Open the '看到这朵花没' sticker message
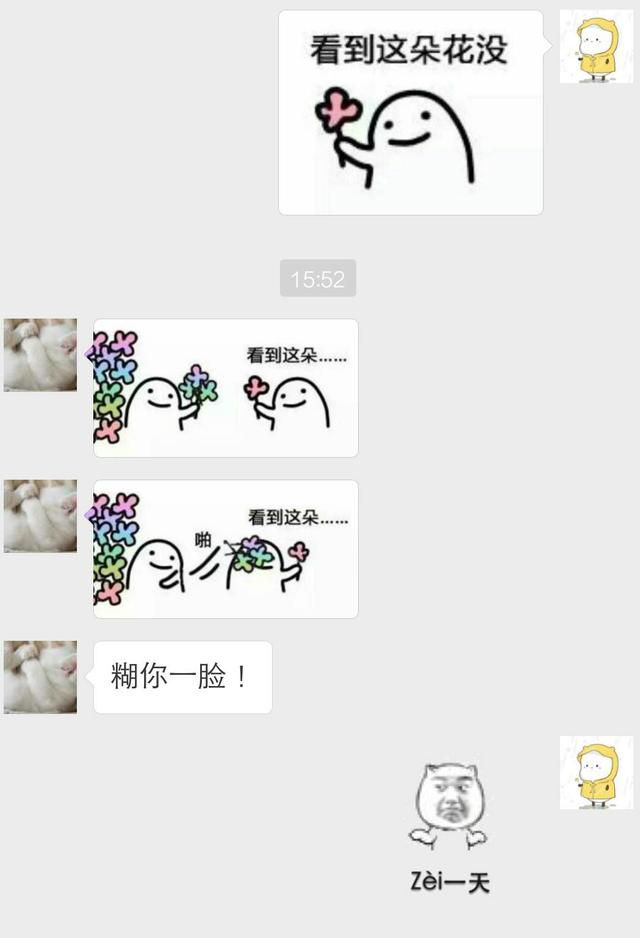Screen dimensions: 640x938 [410, 113]
